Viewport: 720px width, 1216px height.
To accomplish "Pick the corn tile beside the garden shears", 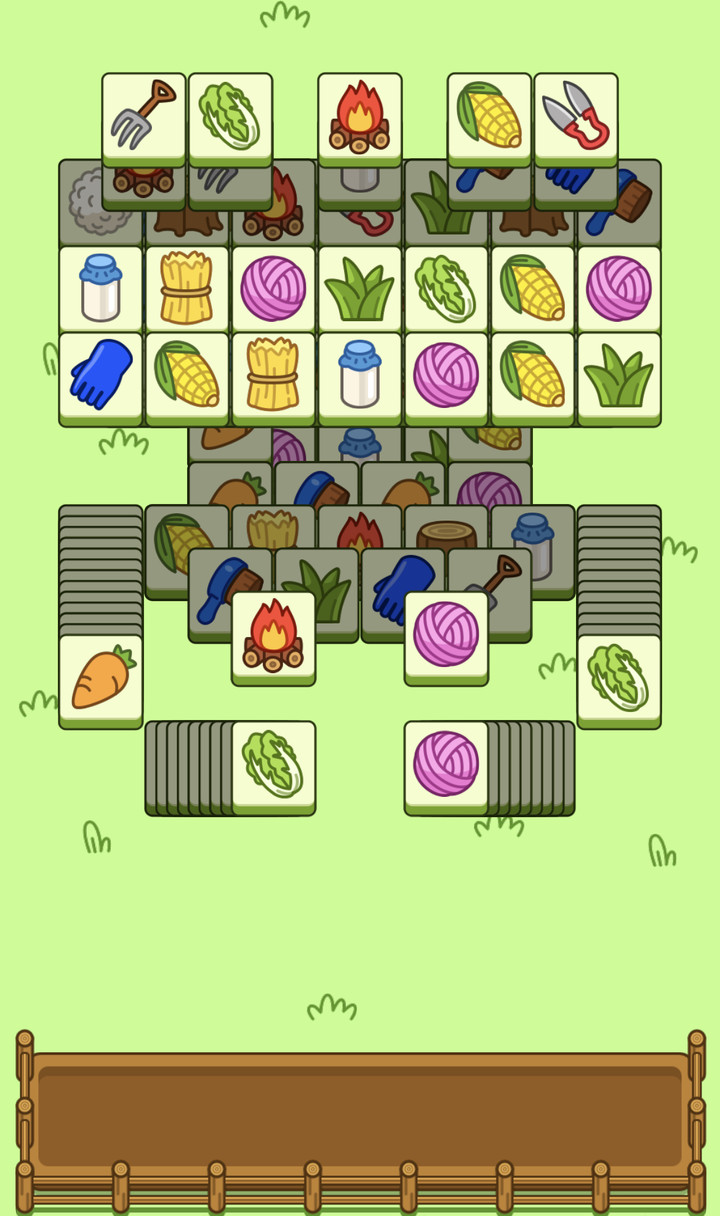I will pyautogui.click(x=490, y=118).
